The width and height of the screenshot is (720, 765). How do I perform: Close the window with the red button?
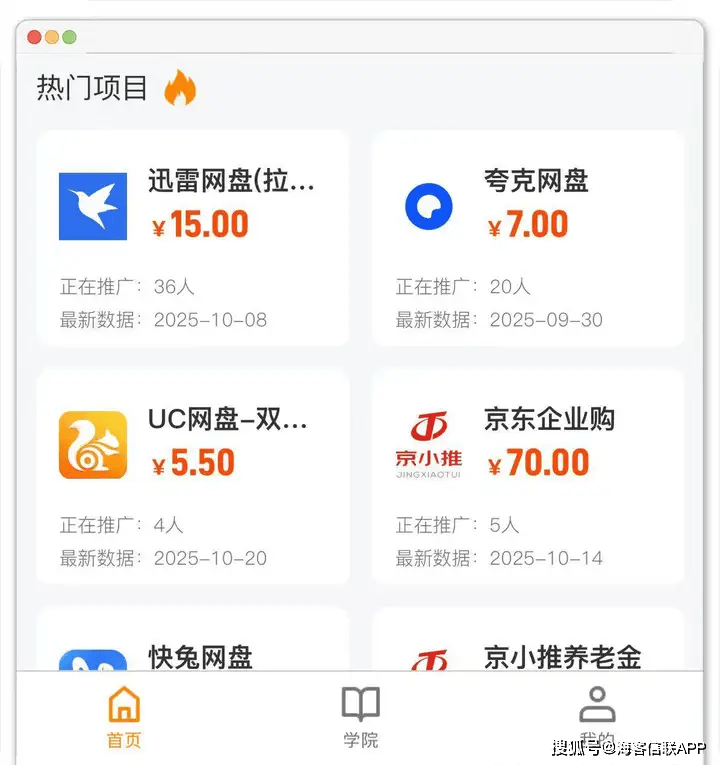point(34,37)
